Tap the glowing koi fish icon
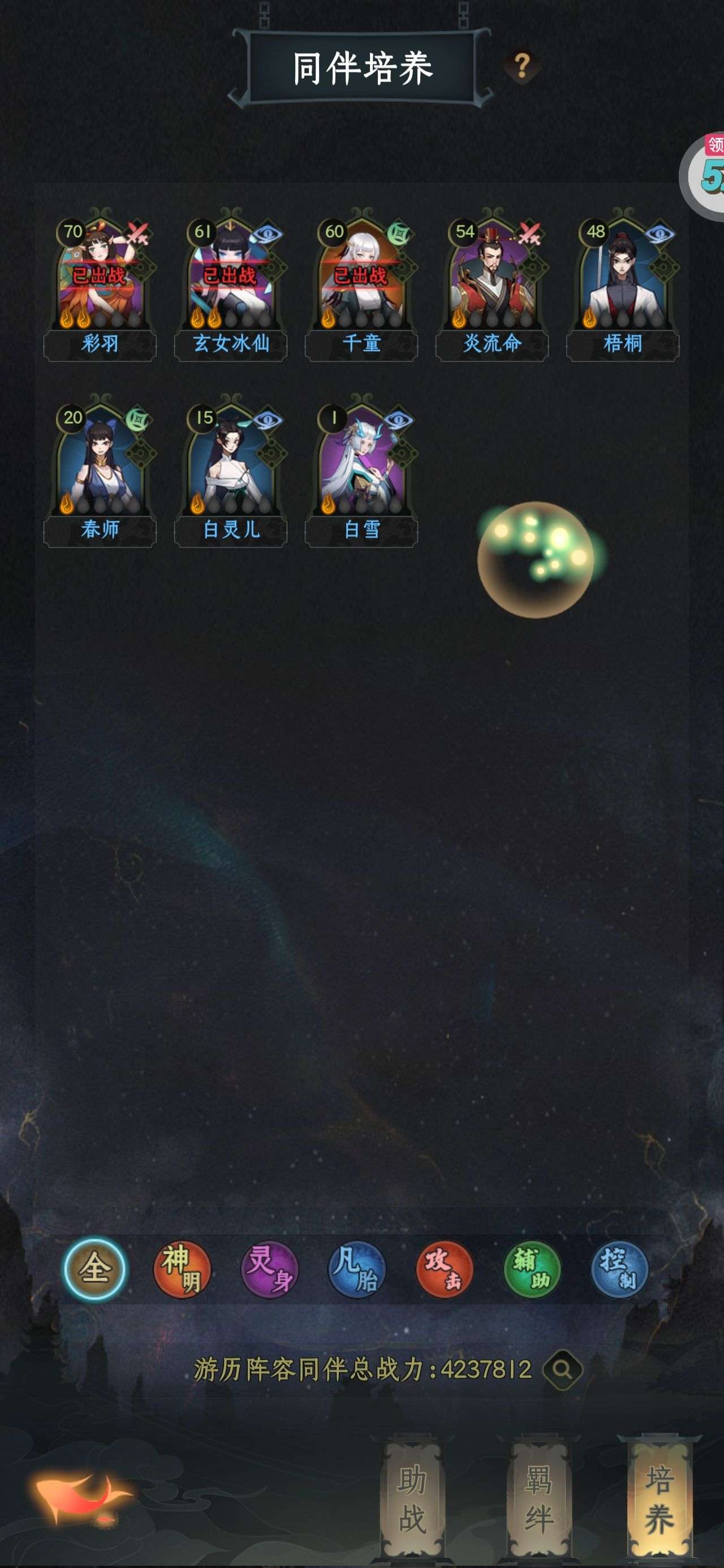Image resolution: width=724 pixels, height=1568 pixels. [x=82, y=1496]
